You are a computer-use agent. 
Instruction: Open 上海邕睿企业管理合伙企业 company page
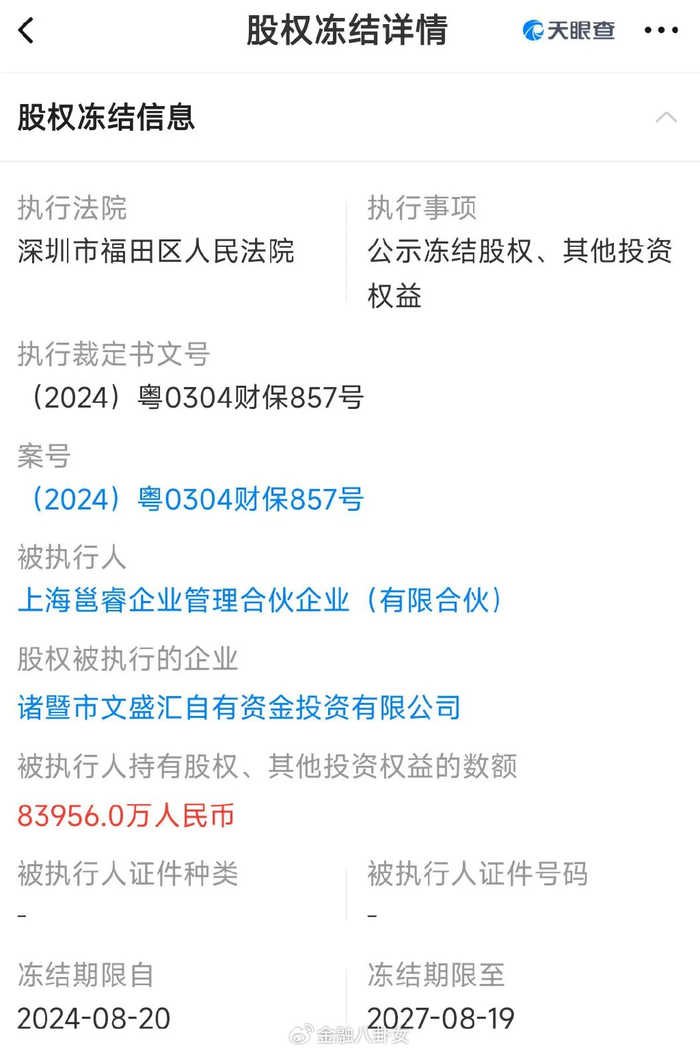[x=261, y=600]
